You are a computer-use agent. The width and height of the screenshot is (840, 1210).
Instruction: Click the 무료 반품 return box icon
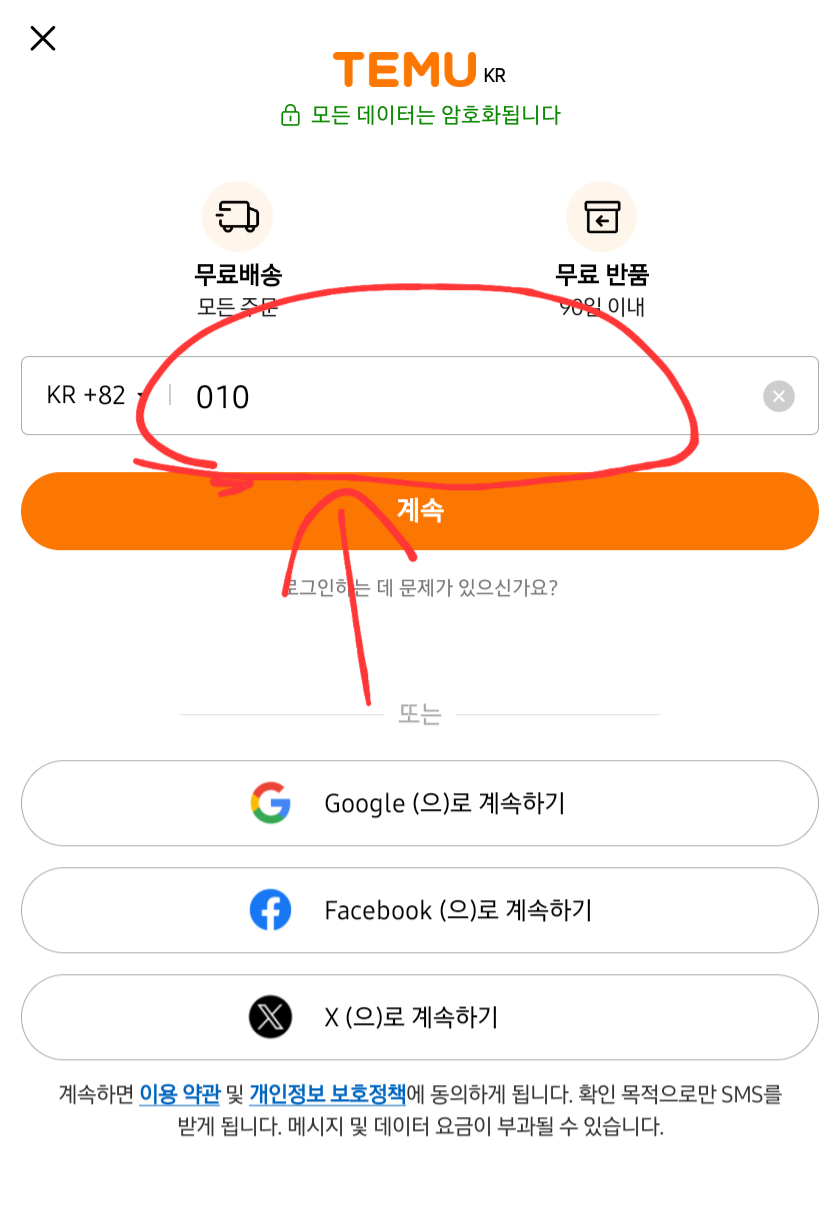(601, 216)
